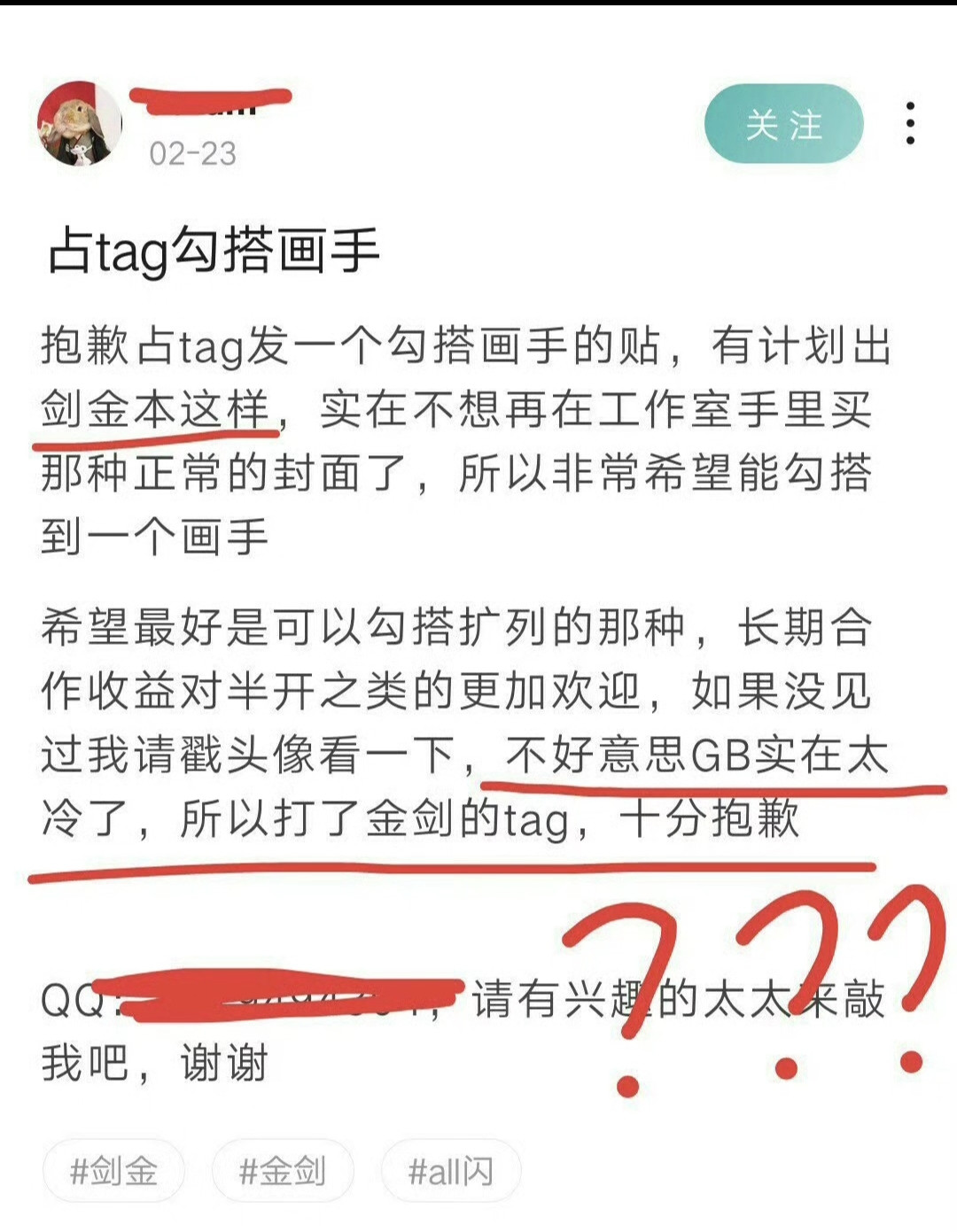Open the #金剑 tag
Screen dimensions: 957x1232
click(x=283, y=1171)
